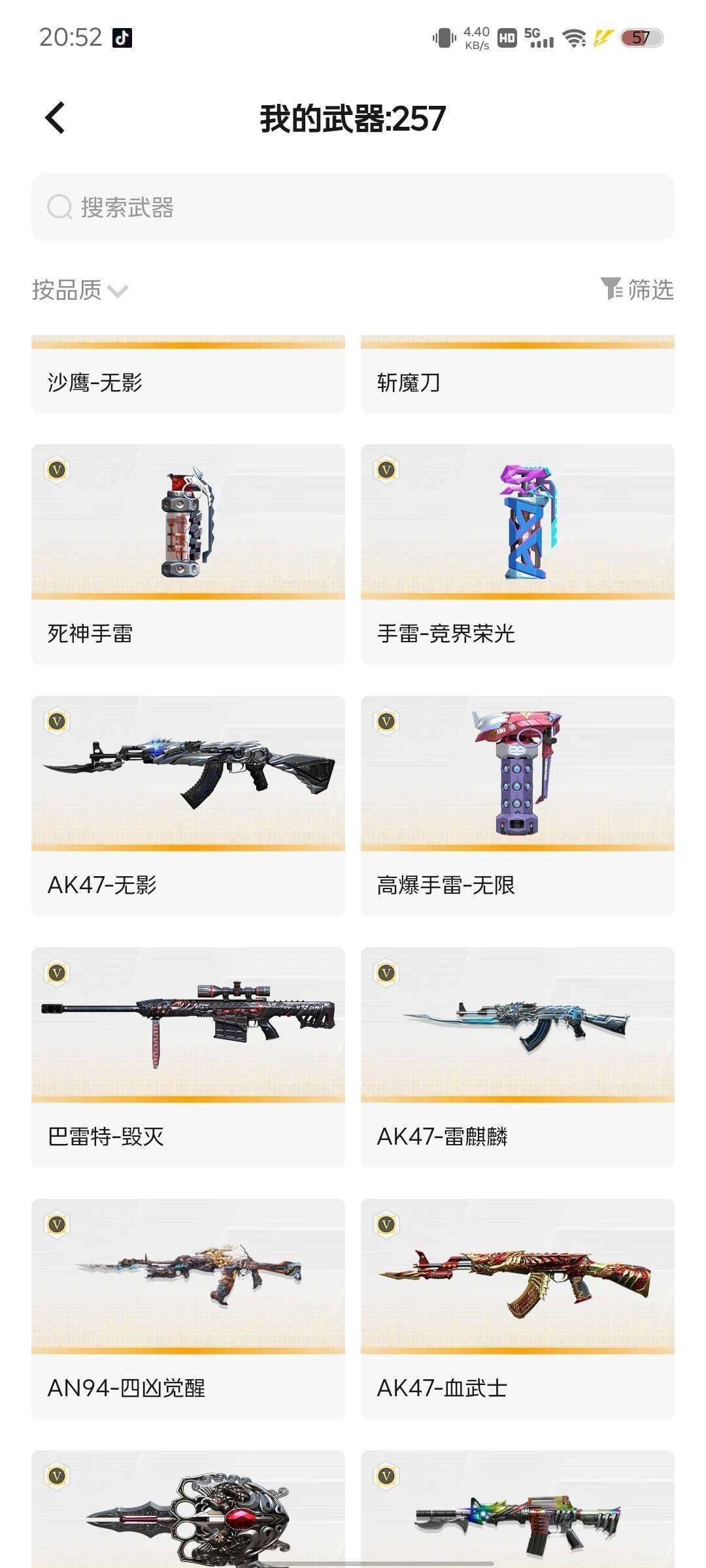This screenshot has height=1568, width=706.
Task: Click the search magnifier icon
Action: coord(59,208)
